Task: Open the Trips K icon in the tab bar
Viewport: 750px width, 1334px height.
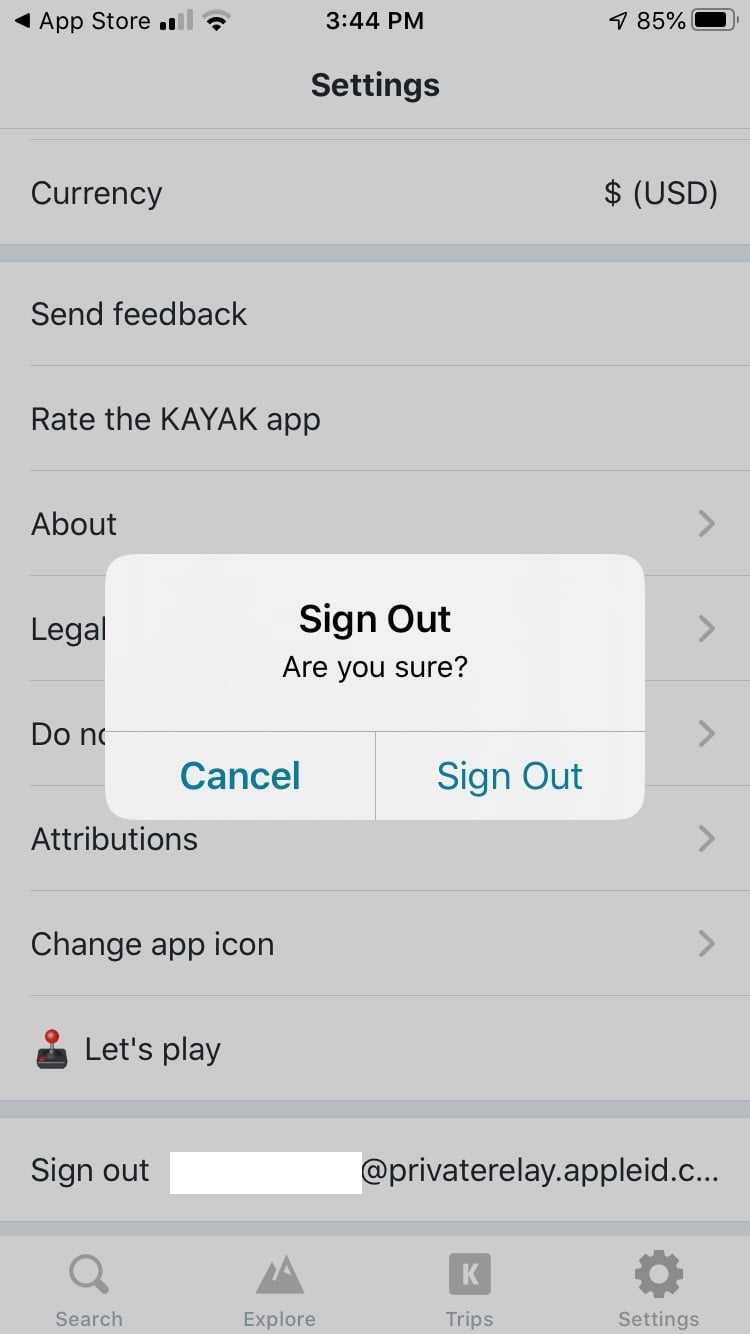Action: tap(469, 1274)
